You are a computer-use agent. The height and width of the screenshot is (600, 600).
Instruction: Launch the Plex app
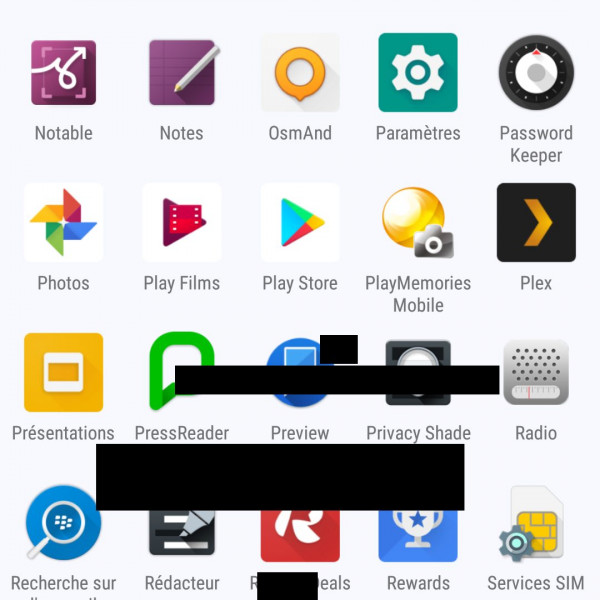[x=536, y=222]
